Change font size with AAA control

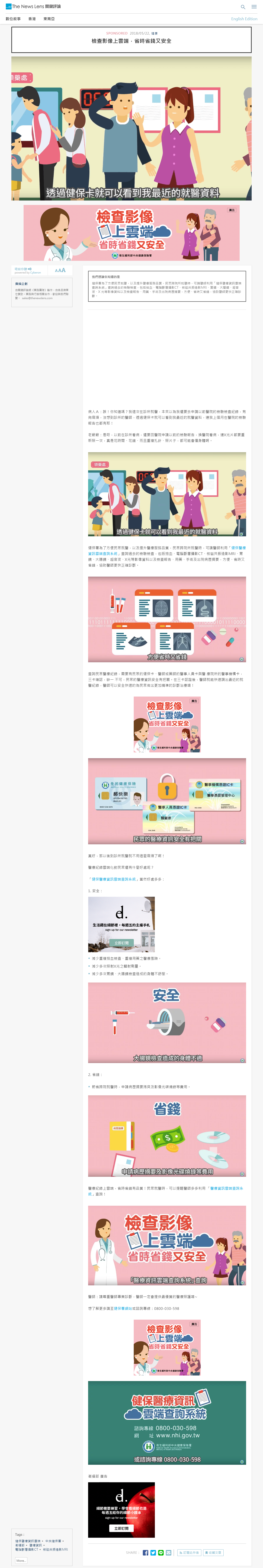point(60,270)
